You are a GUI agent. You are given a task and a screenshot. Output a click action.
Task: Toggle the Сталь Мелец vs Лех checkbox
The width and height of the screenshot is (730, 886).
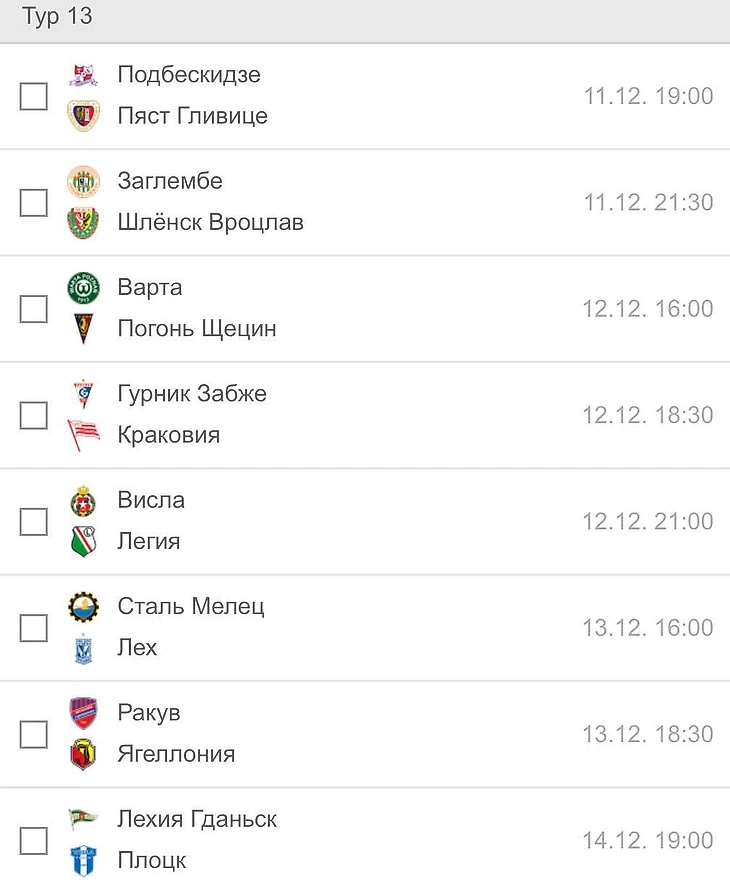click(x=34, y=628)
